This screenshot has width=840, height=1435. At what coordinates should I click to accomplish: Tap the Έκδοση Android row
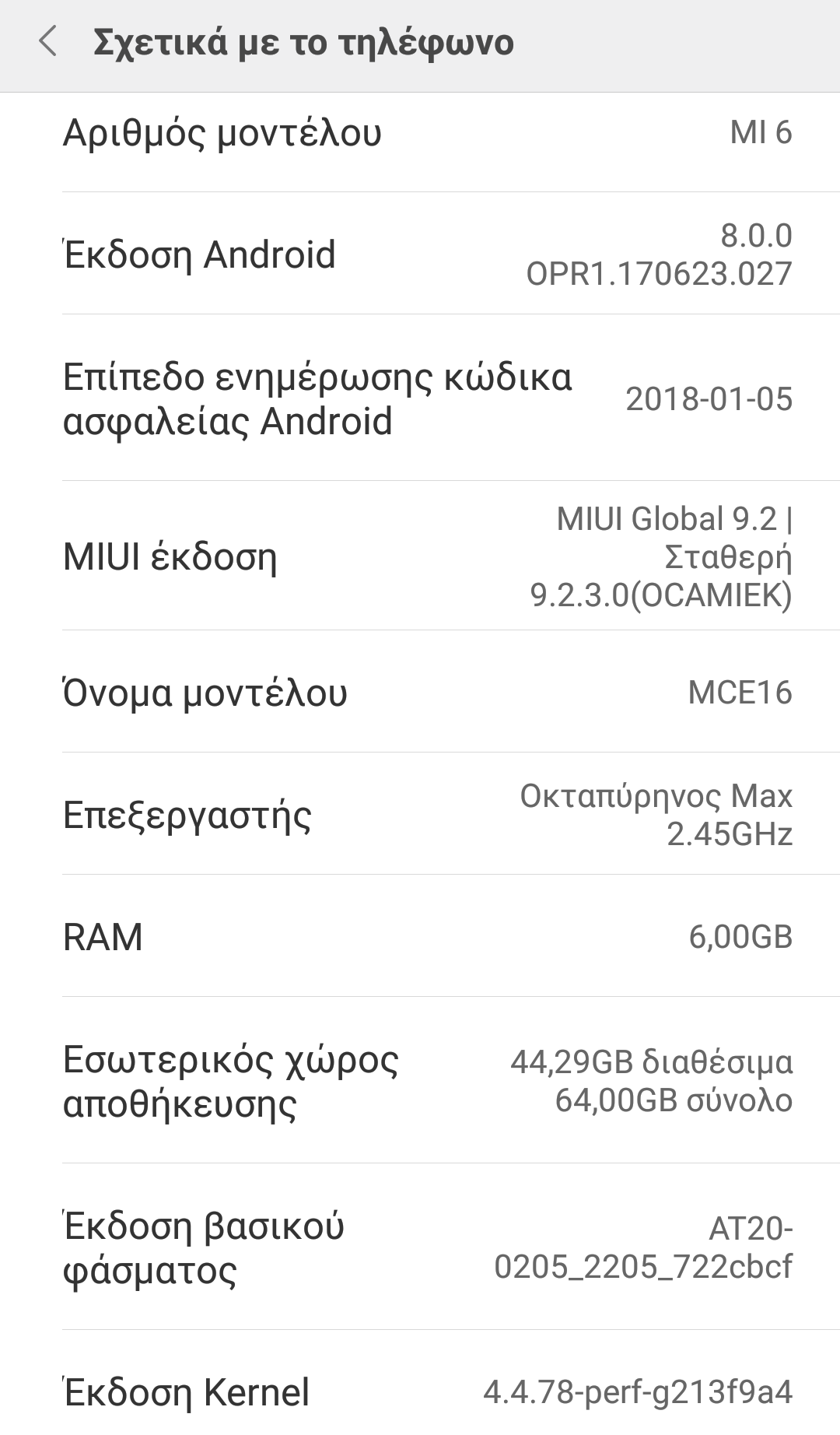[420, 254]
